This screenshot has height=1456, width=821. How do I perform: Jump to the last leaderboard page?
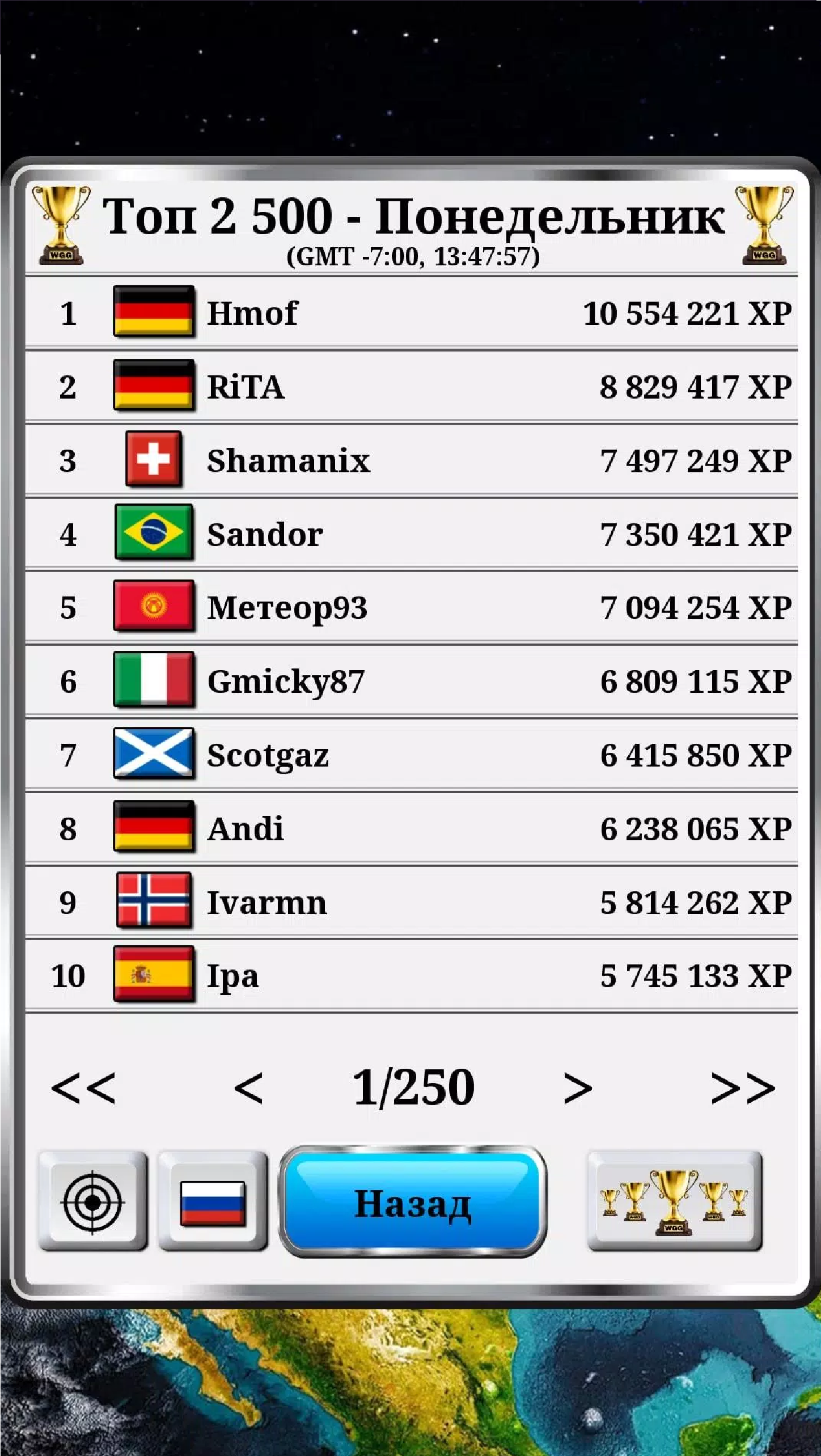pyautogui.click(x=743, y=1089)
